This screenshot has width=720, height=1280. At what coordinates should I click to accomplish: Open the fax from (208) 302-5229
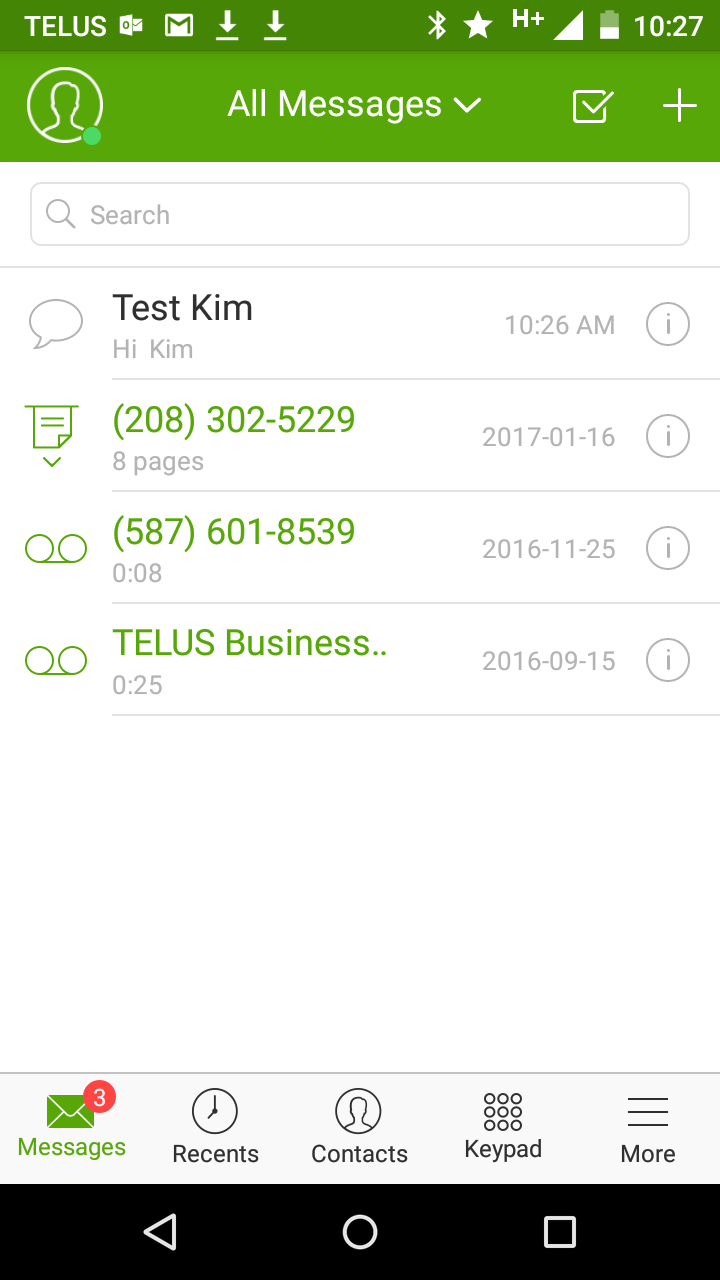(x=360, y=436)
